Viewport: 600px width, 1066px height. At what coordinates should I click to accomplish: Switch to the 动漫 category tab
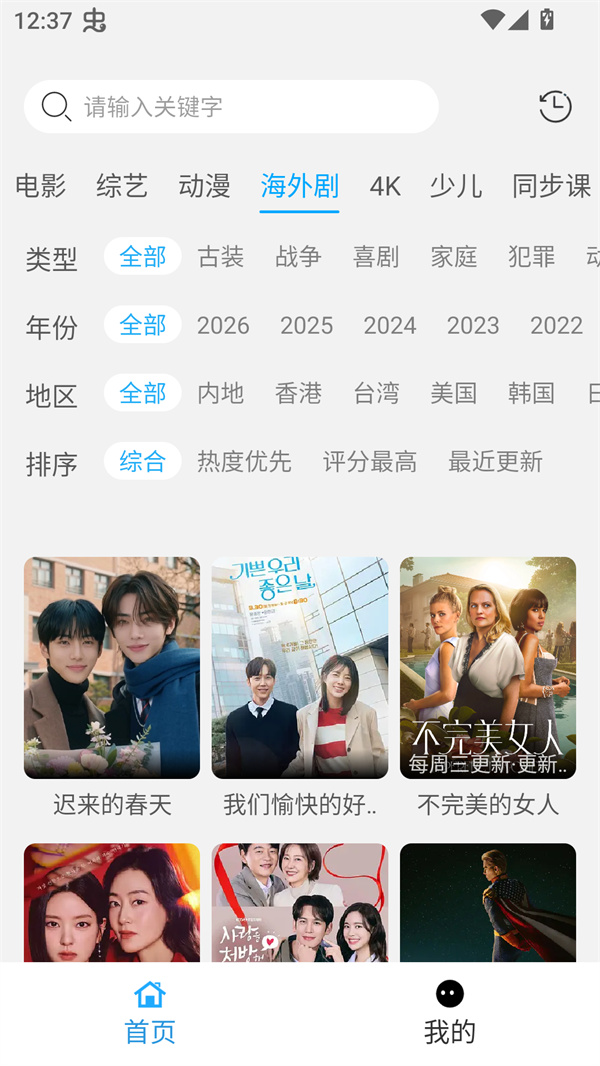click(204, 186)
